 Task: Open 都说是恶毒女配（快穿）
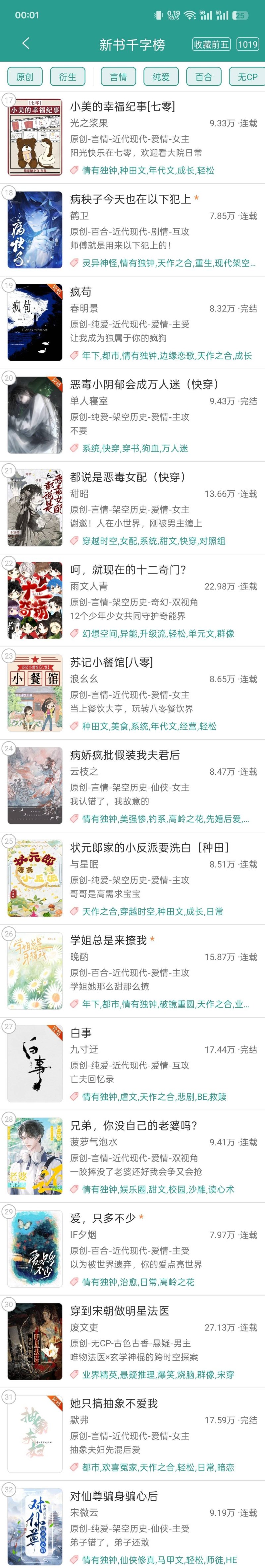(128, 477)
